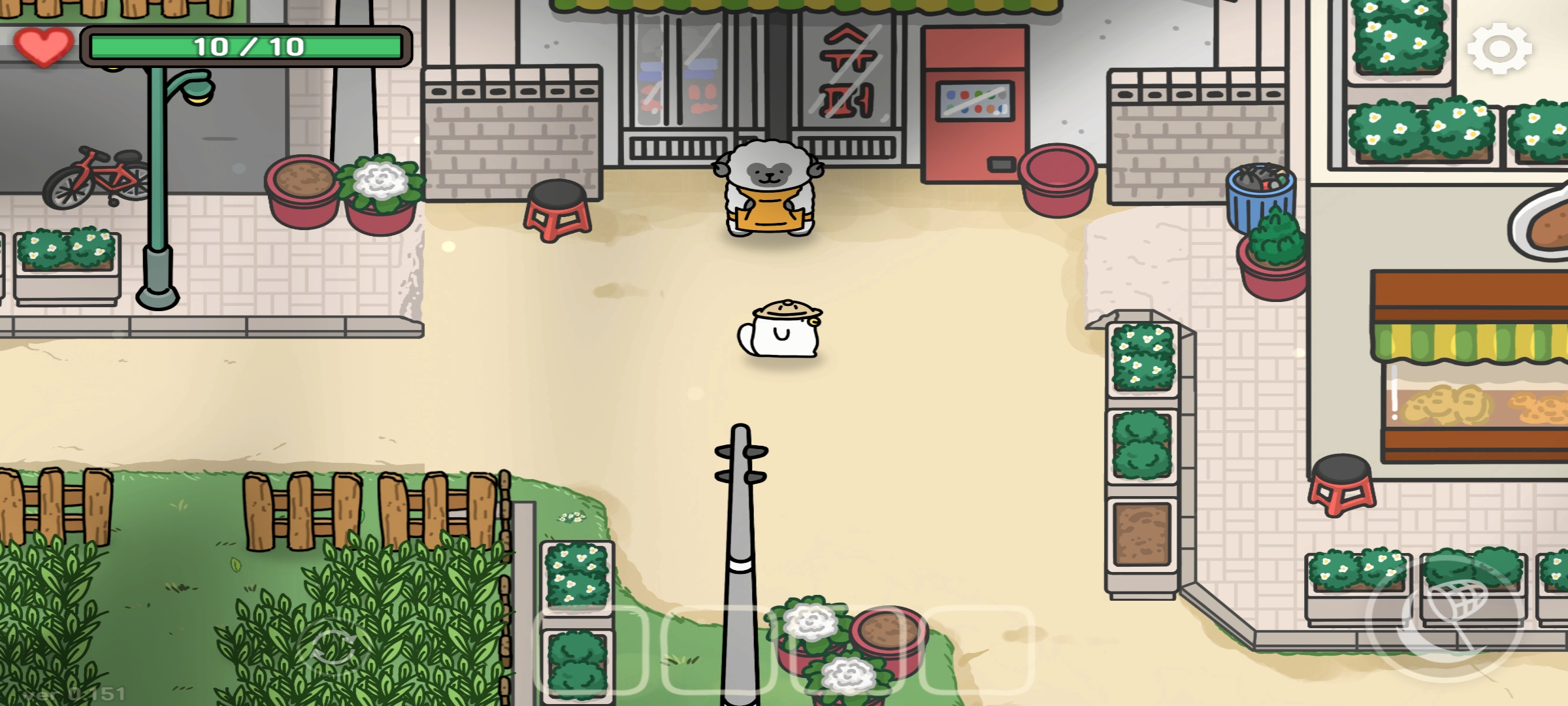
Task: Tap the circular swap arrows button
Action: (333, 648)
